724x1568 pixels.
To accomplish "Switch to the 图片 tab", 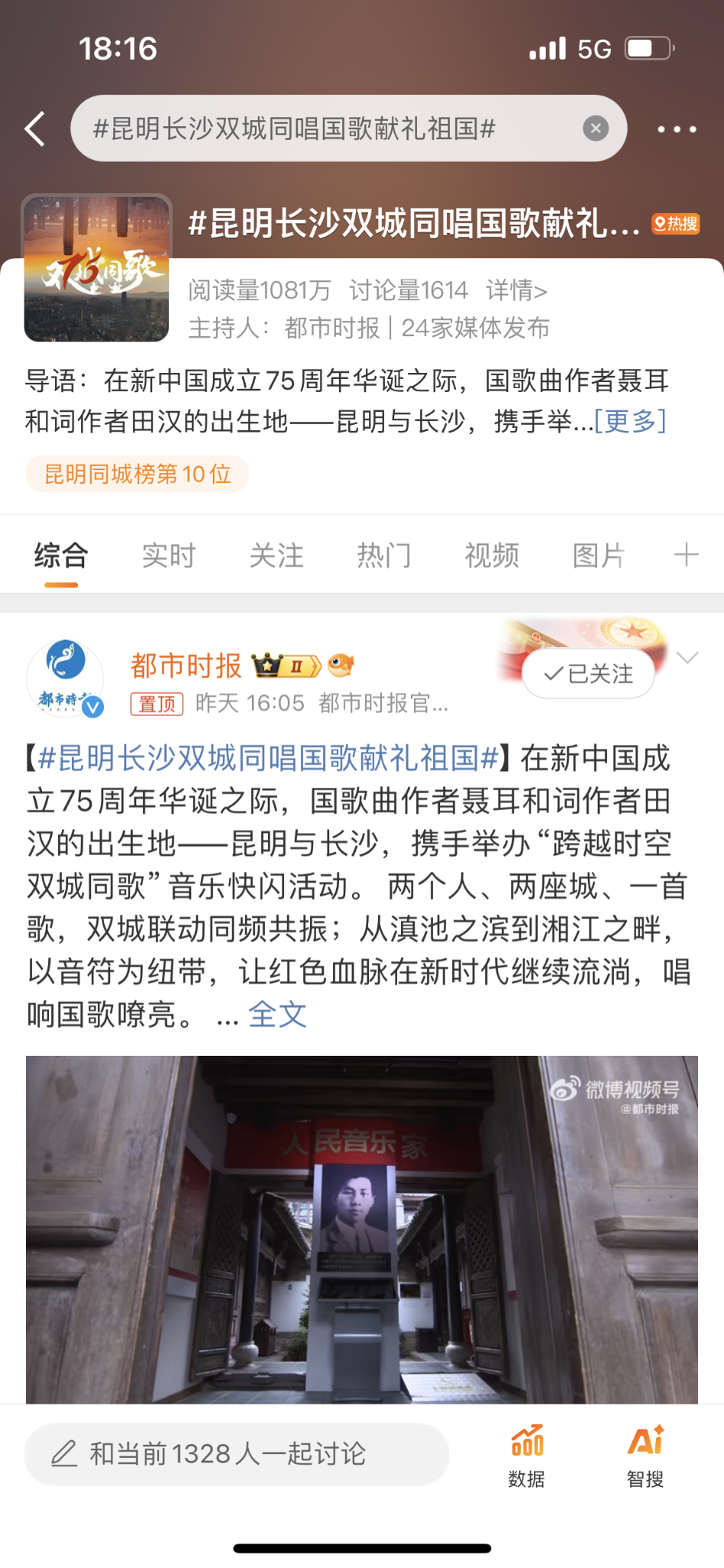I will click(599, 556).
